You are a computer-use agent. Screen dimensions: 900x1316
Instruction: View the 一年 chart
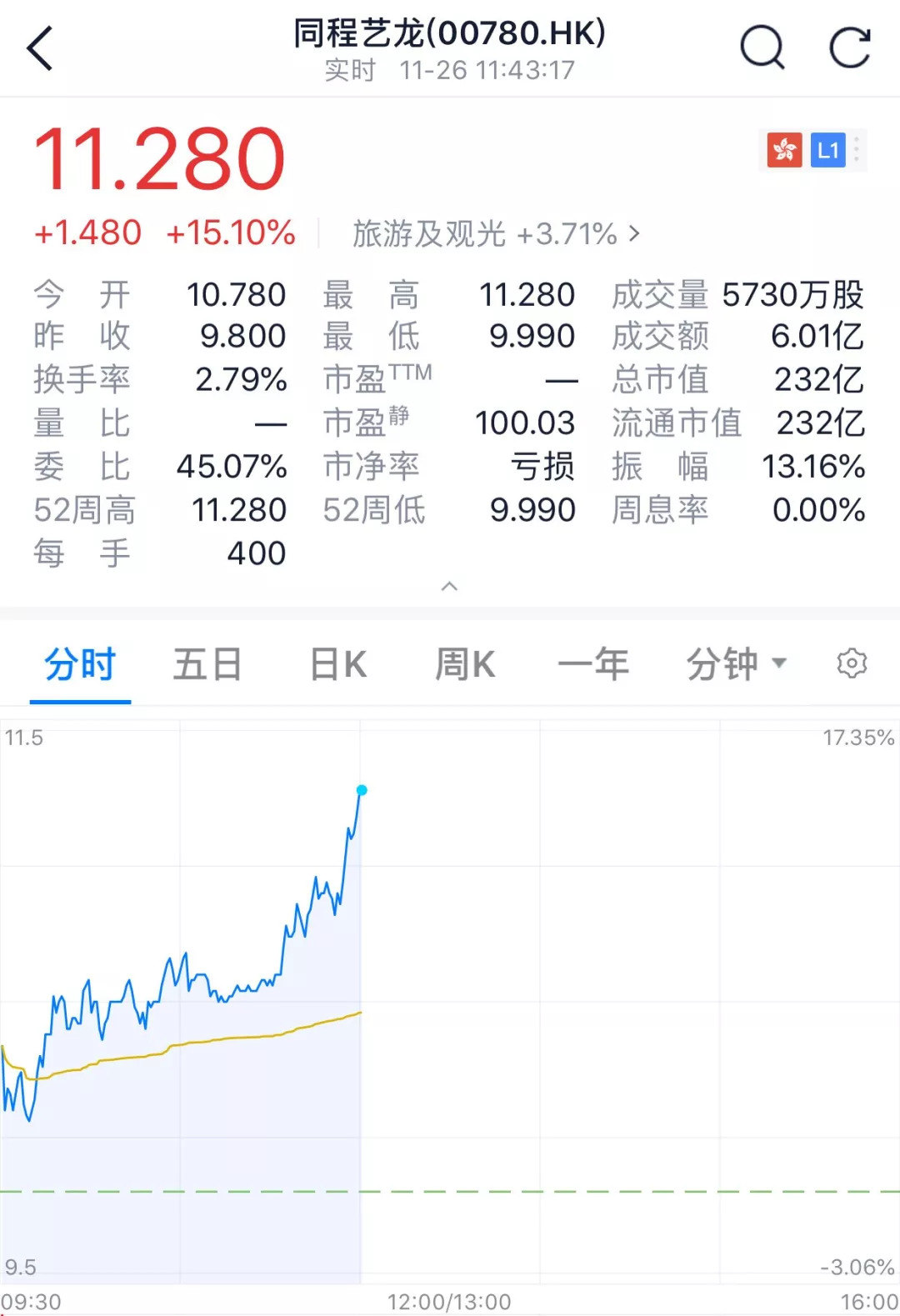tap(592, 665)
